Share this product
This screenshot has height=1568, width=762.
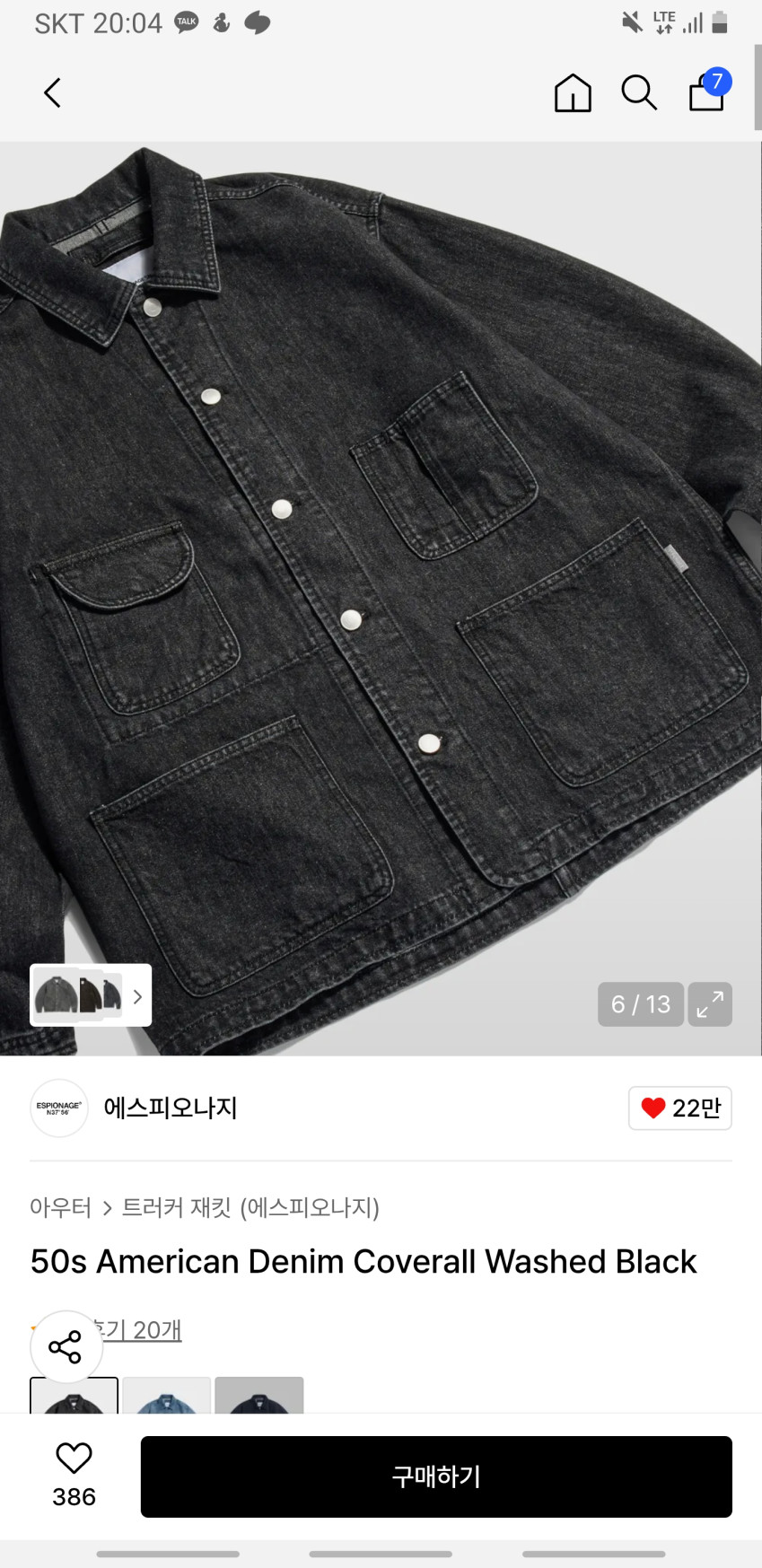coord(66,1346)
